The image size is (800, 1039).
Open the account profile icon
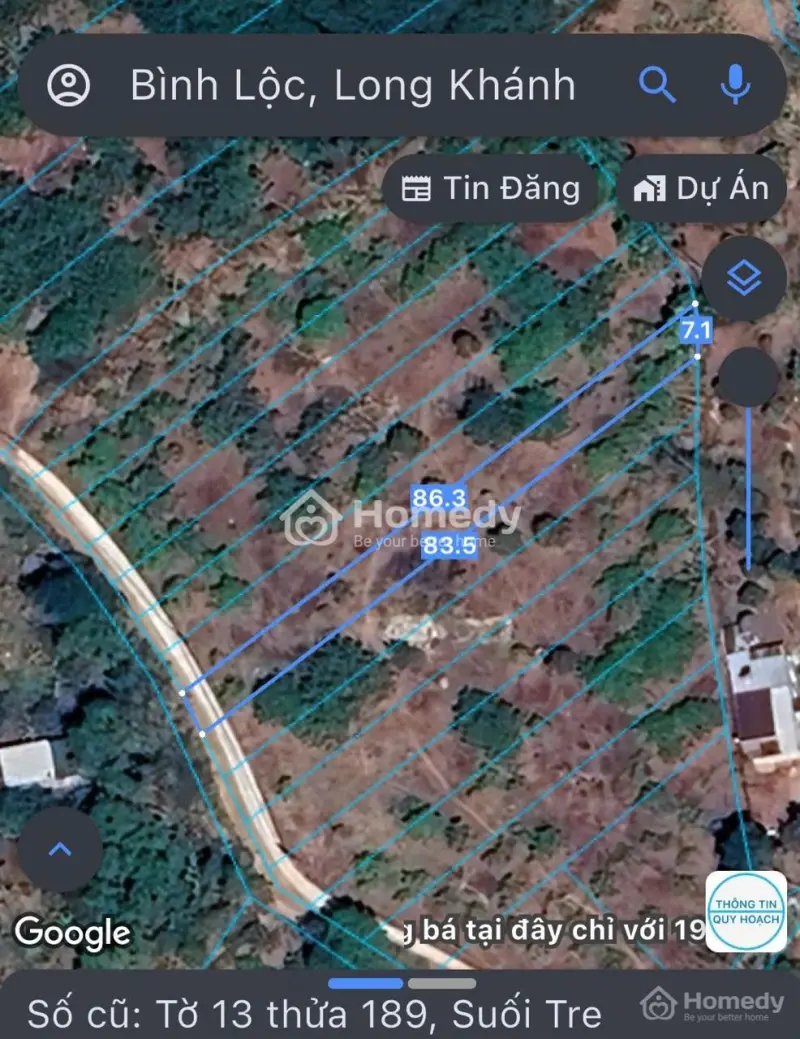pos(68,86)
